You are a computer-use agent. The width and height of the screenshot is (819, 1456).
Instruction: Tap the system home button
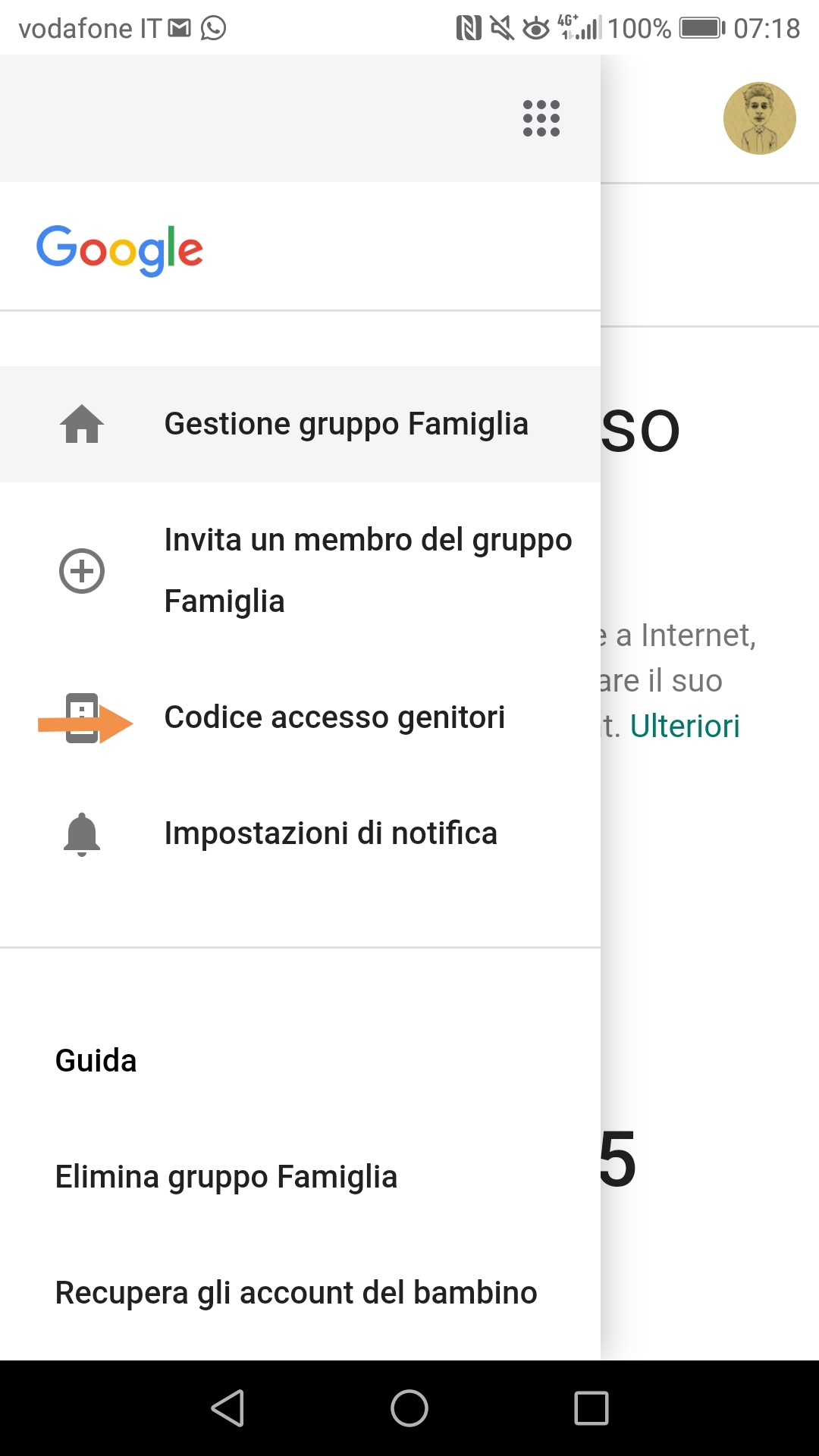409,1408
